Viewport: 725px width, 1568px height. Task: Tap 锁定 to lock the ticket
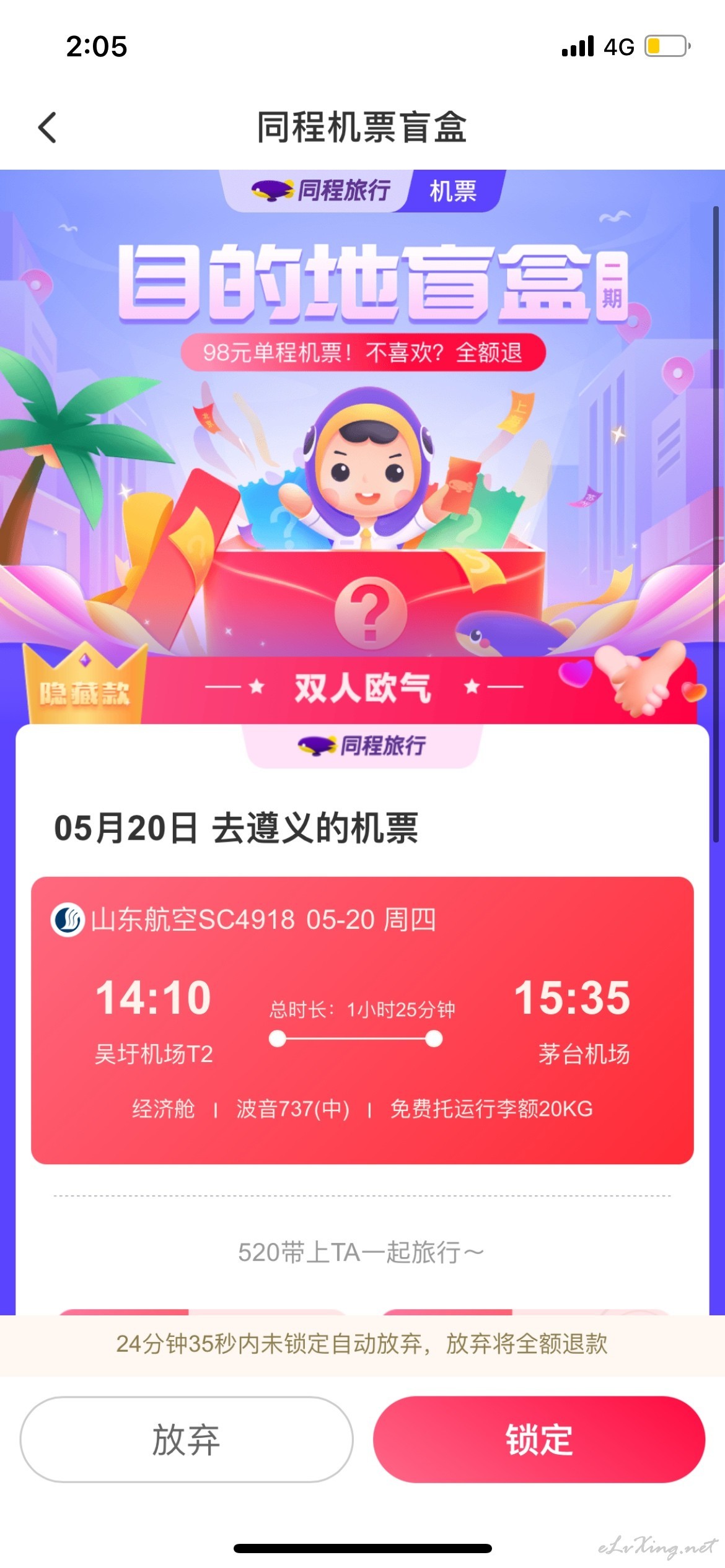[x=539, y=1439]
